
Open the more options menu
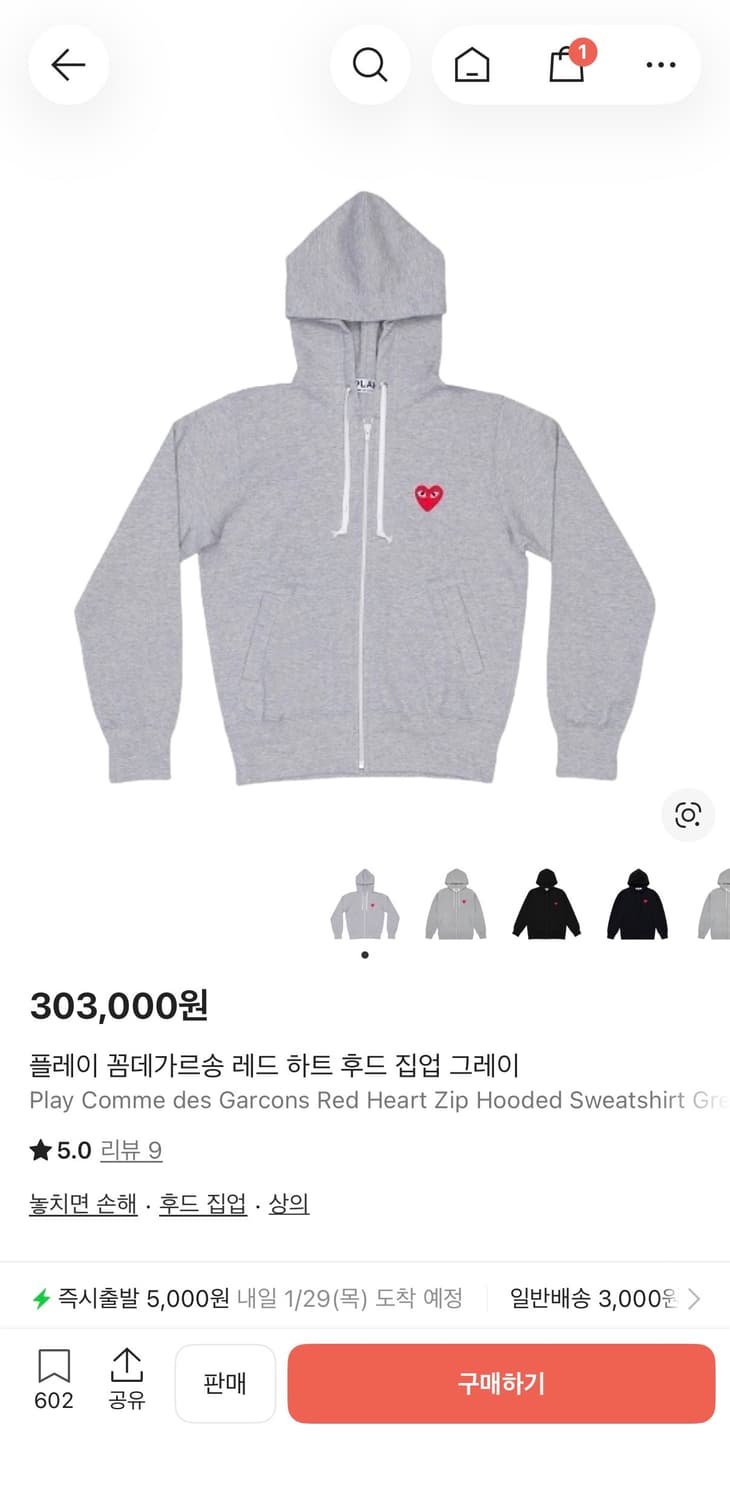(661, 64)
